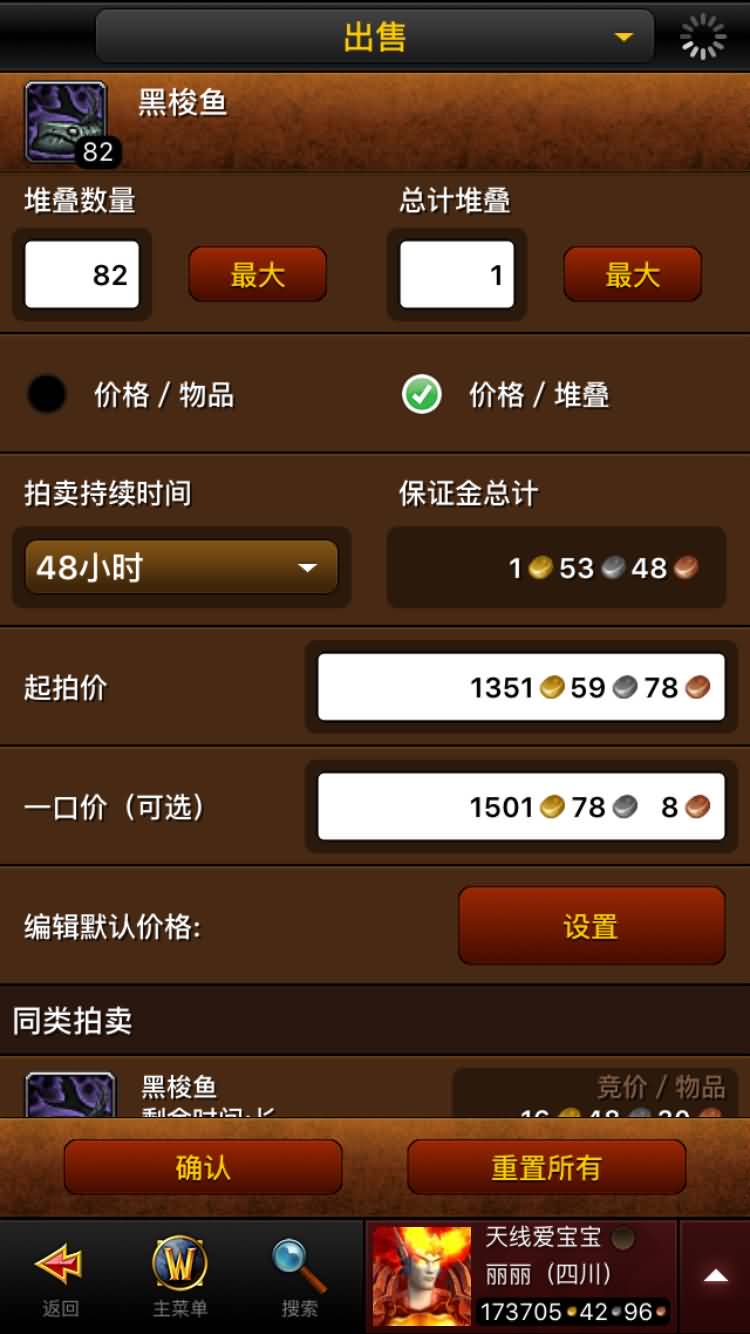This screenshot has width=750, height=1334.
Task: Open character 天线爱宝宝 panel
Action: pos(520,1276)
